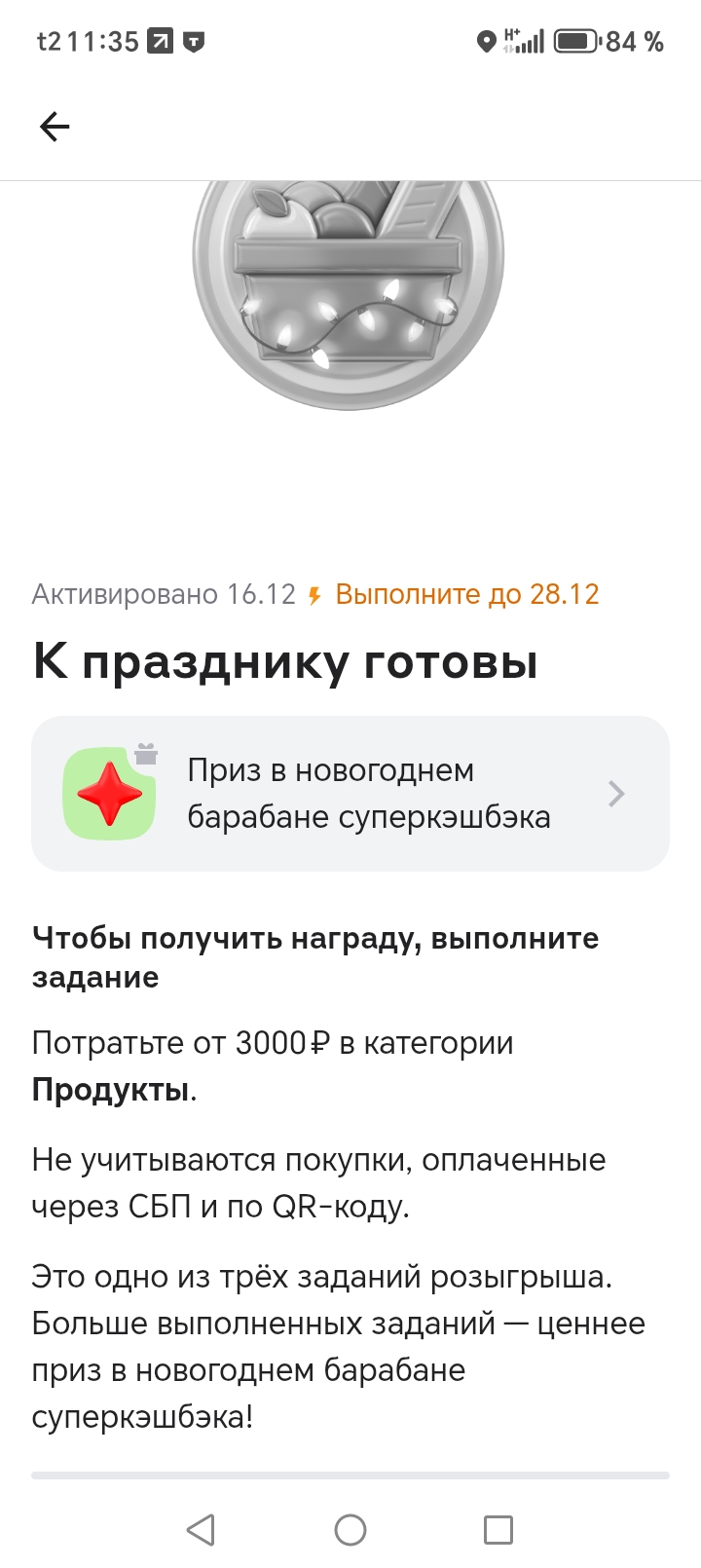Tap the system home button
Viewport: 701px width, 1568px height.
(350, 1530)
